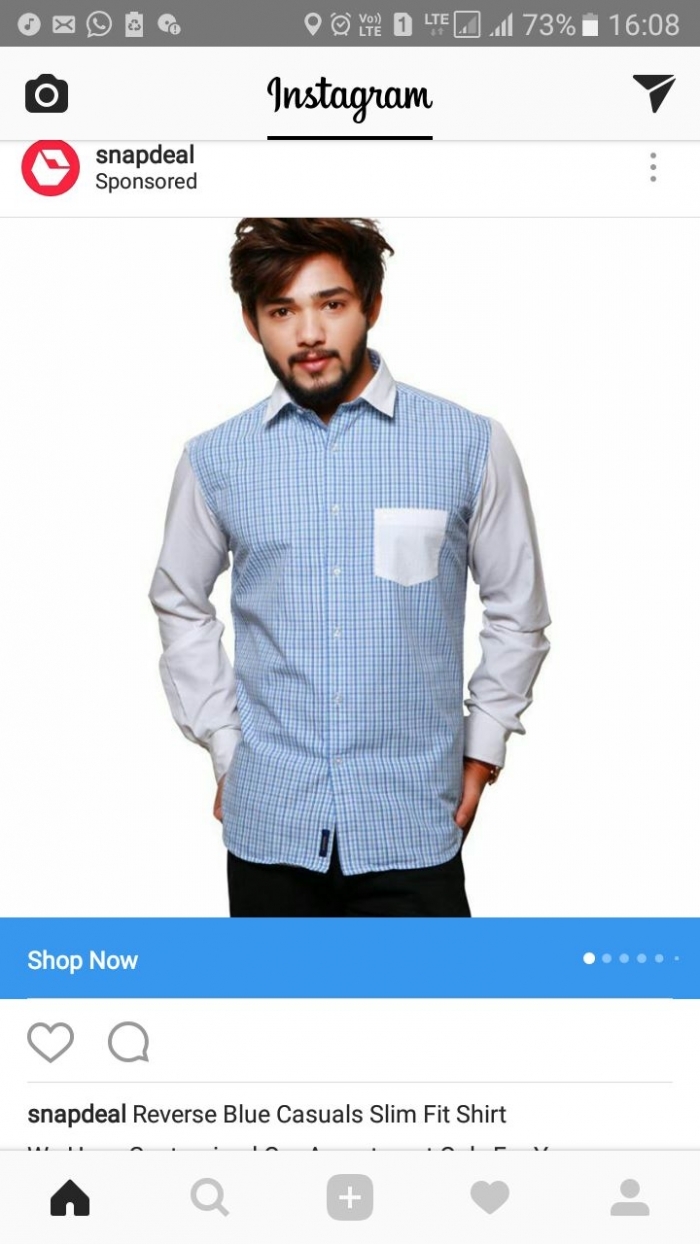Switch to the Profile tab
Image resolution: width=700 pixels, height=1244 pixels.
tap(630, 1197)
